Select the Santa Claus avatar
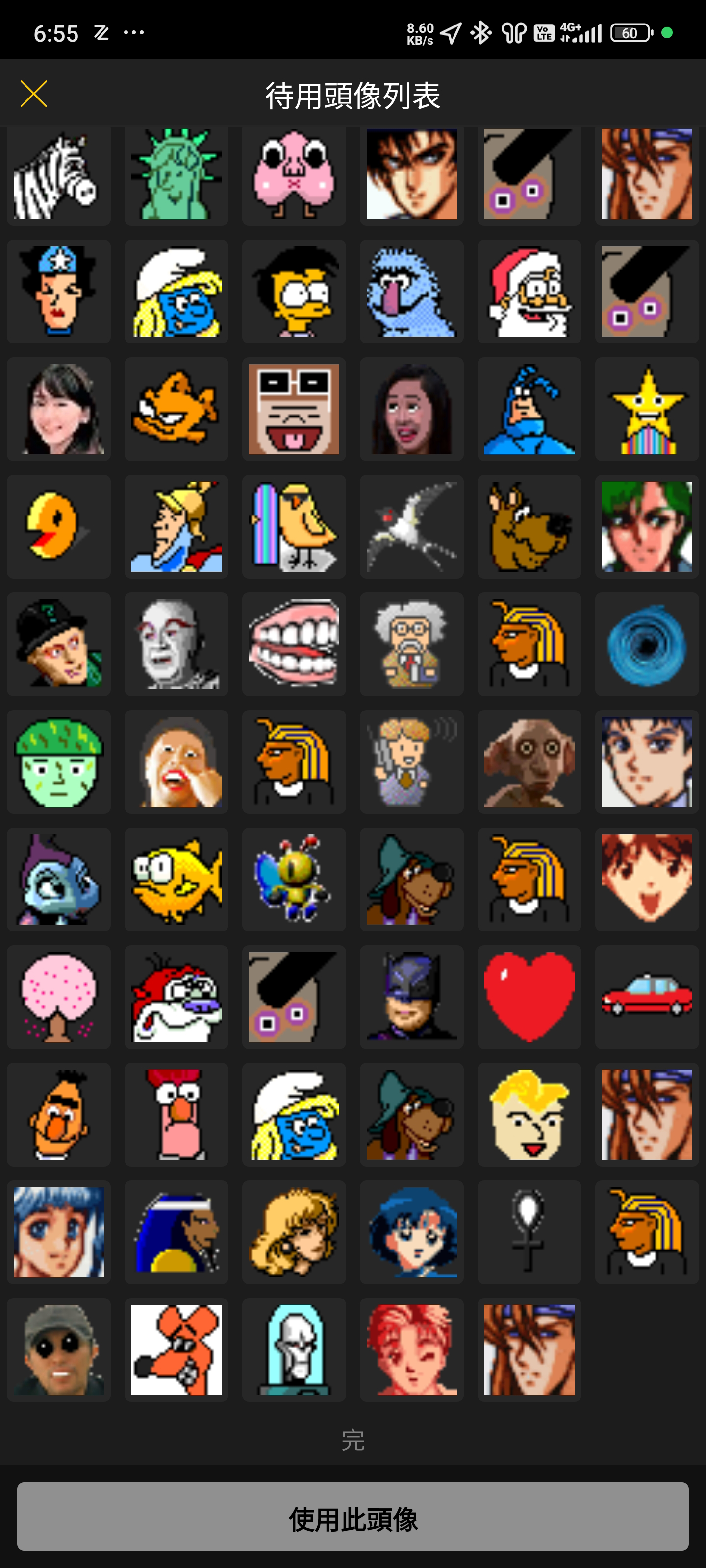This screenshot has width=706, height=1568. [529, 292]
